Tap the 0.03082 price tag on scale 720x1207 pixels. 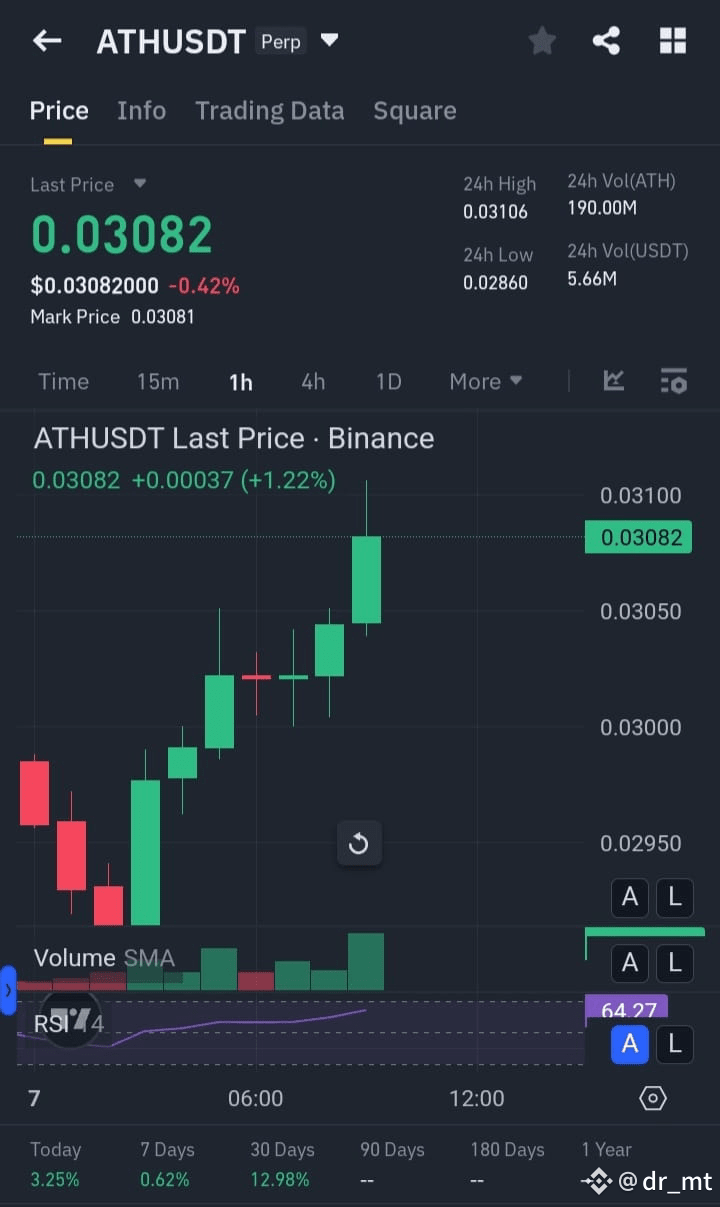click(638, 537)
